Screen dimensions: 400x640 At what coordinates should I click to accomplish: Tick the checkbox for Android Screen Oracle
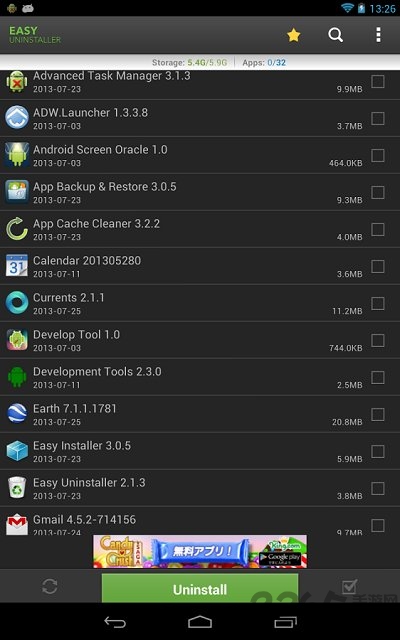[378, 156]
